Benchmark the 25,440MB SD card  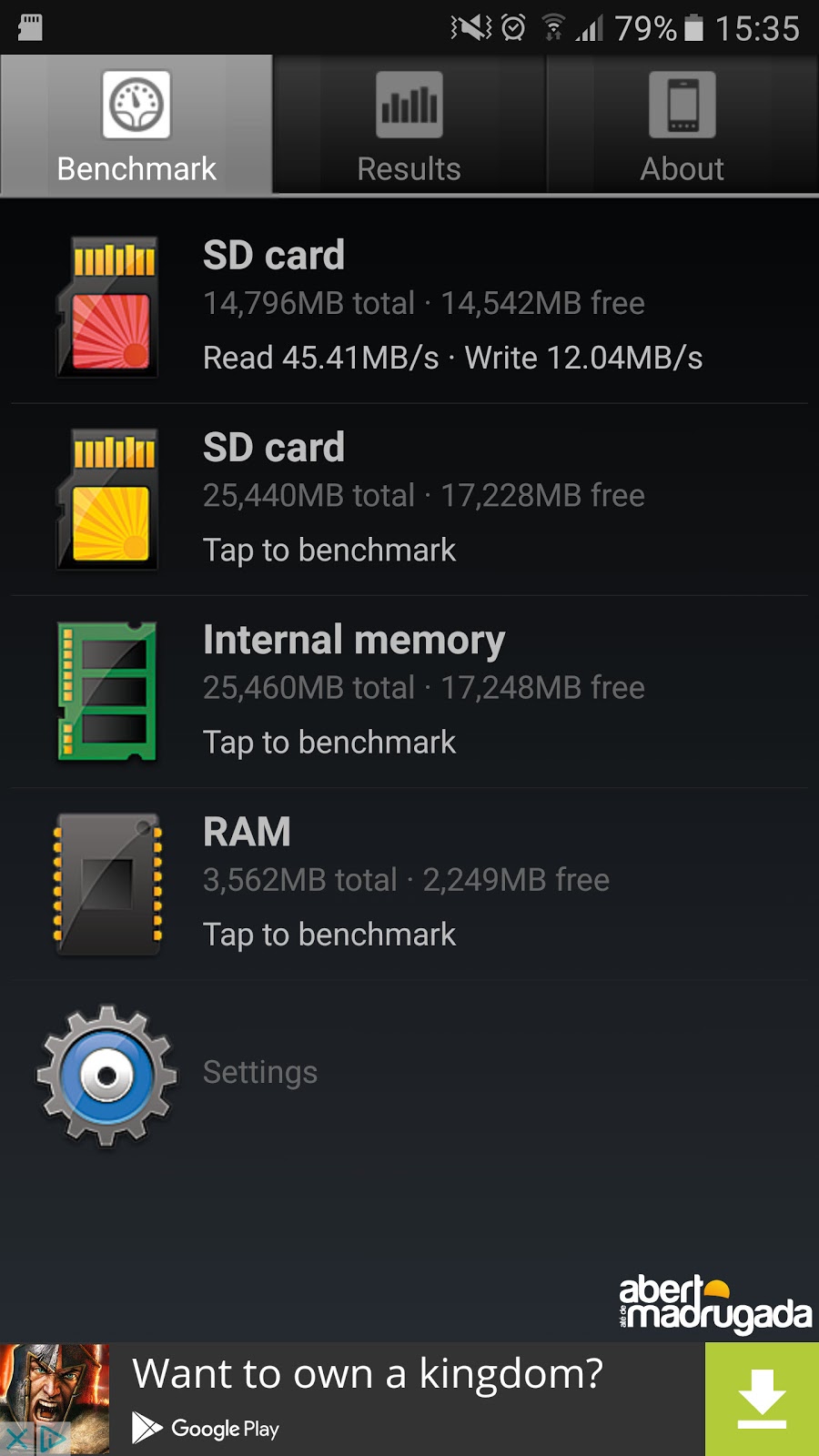pos(409,500)
